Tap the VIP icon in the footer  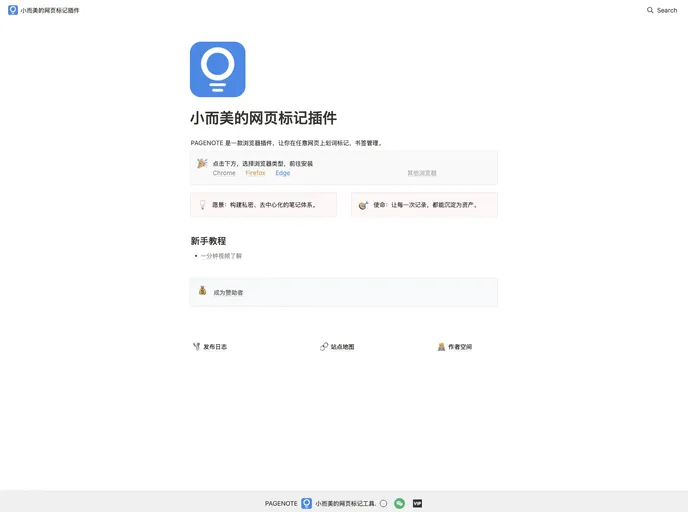pos(418,503)
